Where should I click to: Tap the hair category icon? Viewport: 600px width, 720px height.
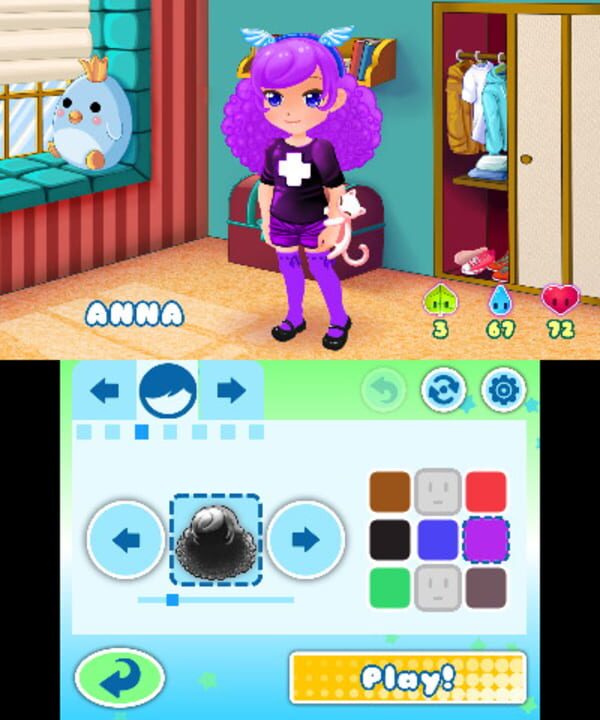click(x=168, y=390)
